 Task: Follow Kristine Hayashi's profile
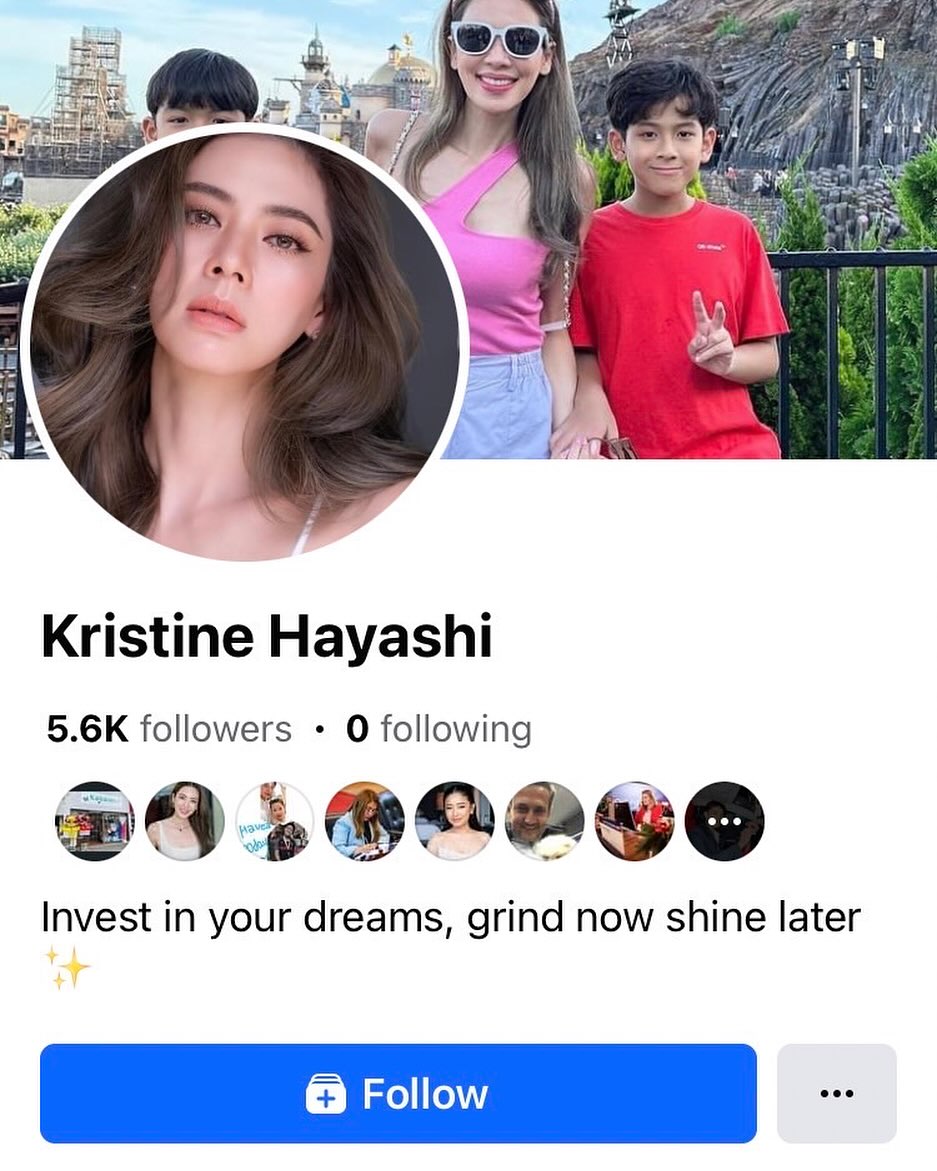398,1094
